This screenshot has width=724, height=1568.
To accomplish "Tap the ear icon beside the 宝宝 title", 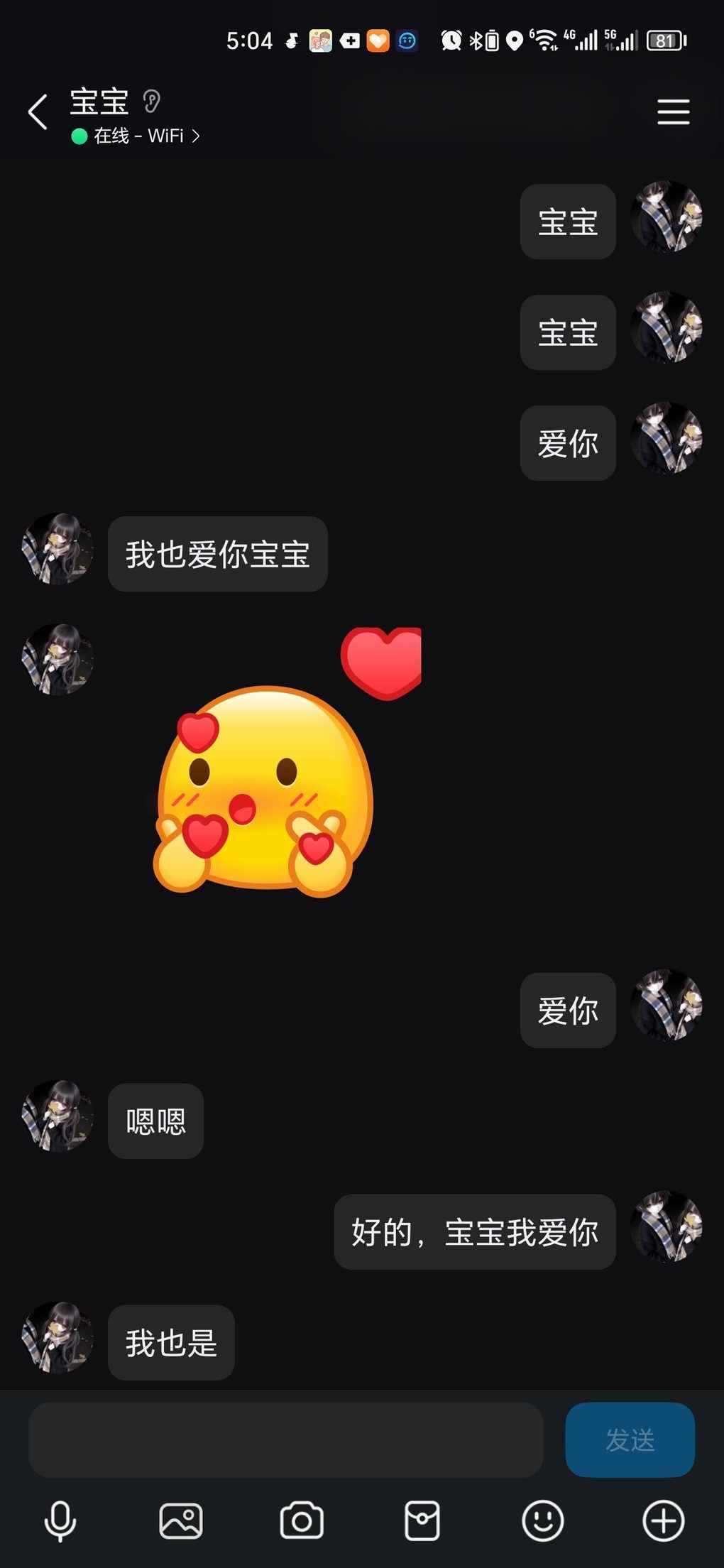I will (151, 102).
